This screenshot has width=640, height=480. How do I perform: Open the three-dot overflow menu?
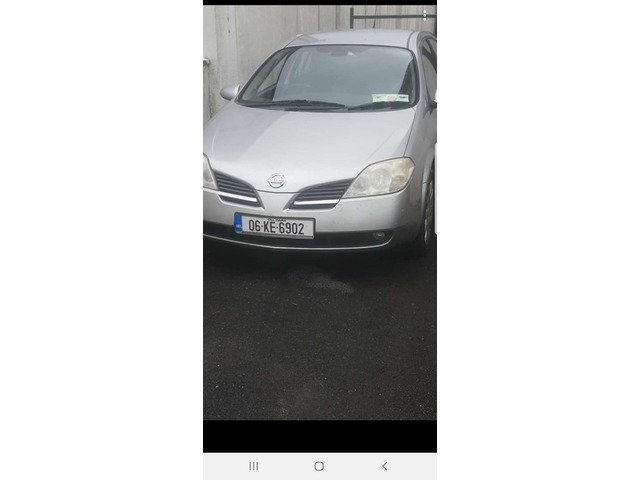[425, 15]
